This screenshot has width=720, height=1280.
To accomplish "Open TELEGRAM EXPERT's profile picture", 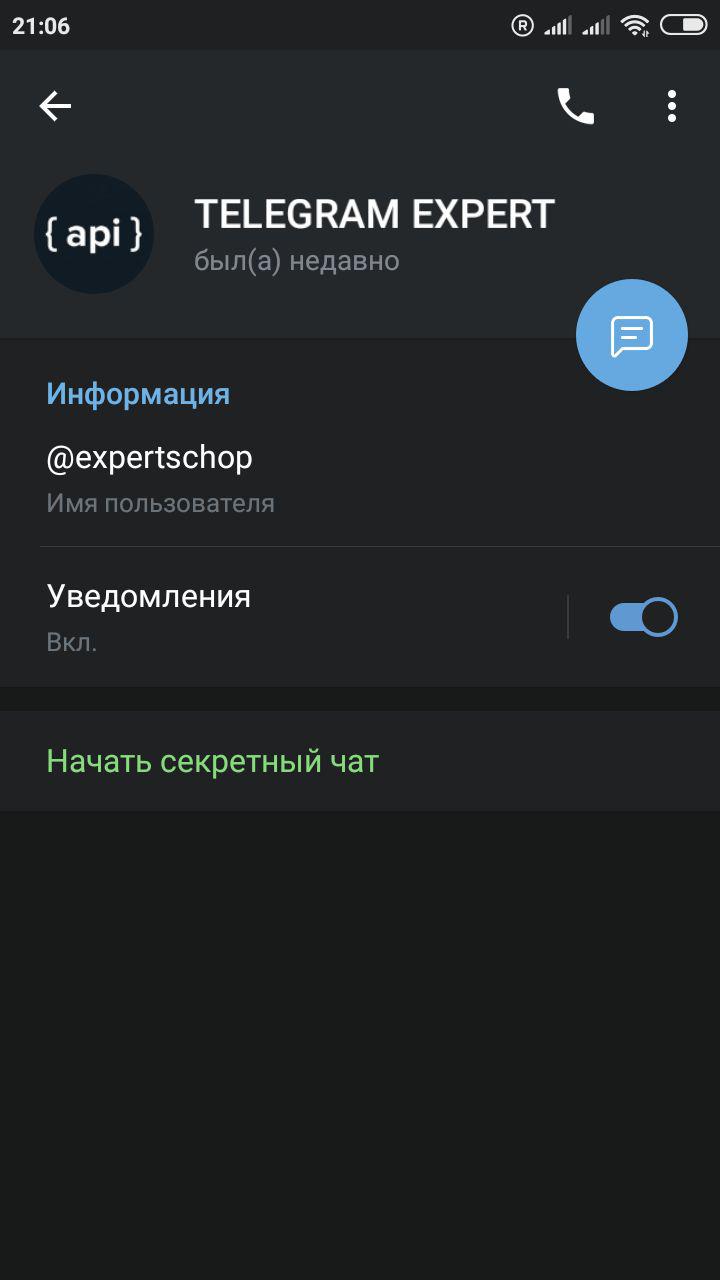I will (94, 234).
